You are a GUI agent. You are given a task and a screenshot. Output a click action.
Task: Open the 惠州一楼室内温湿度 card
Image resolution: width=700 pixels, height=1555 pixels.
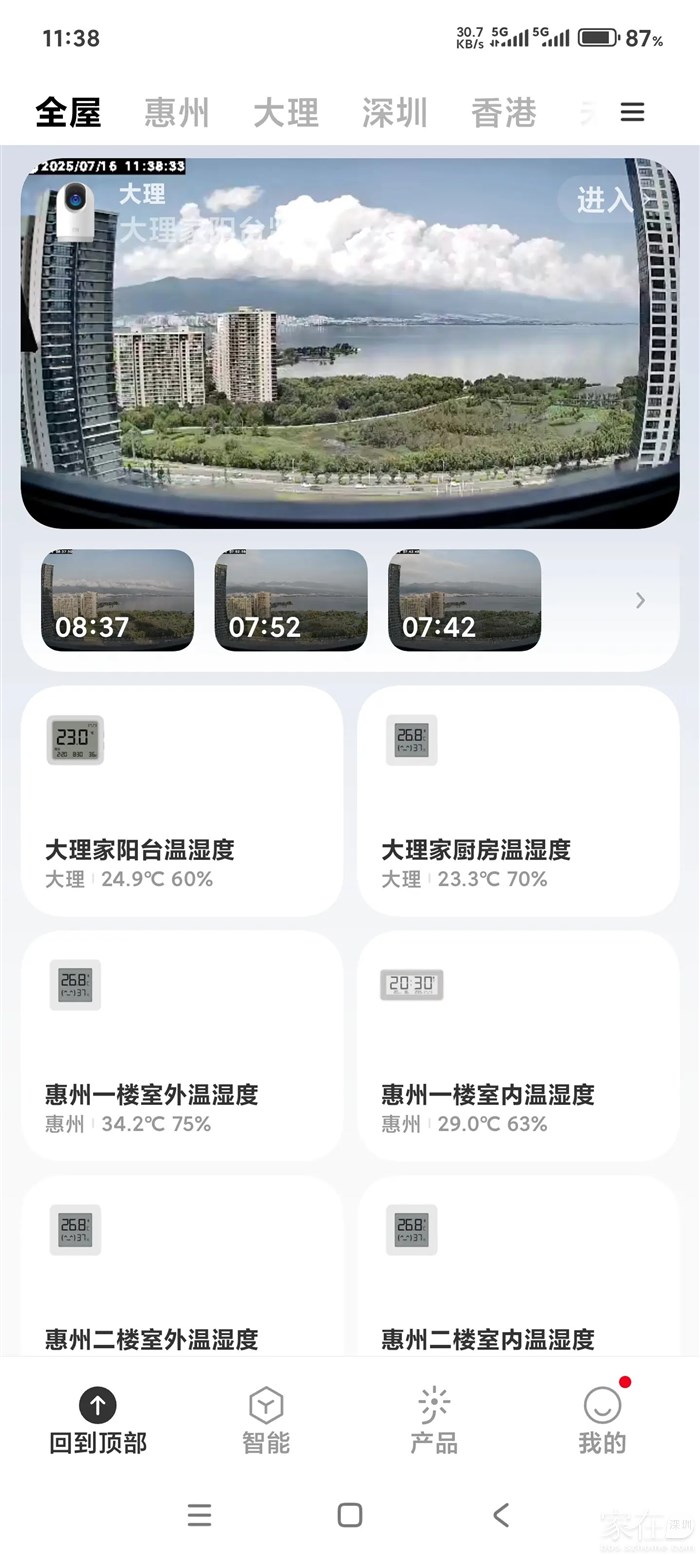click(518, 1045)
